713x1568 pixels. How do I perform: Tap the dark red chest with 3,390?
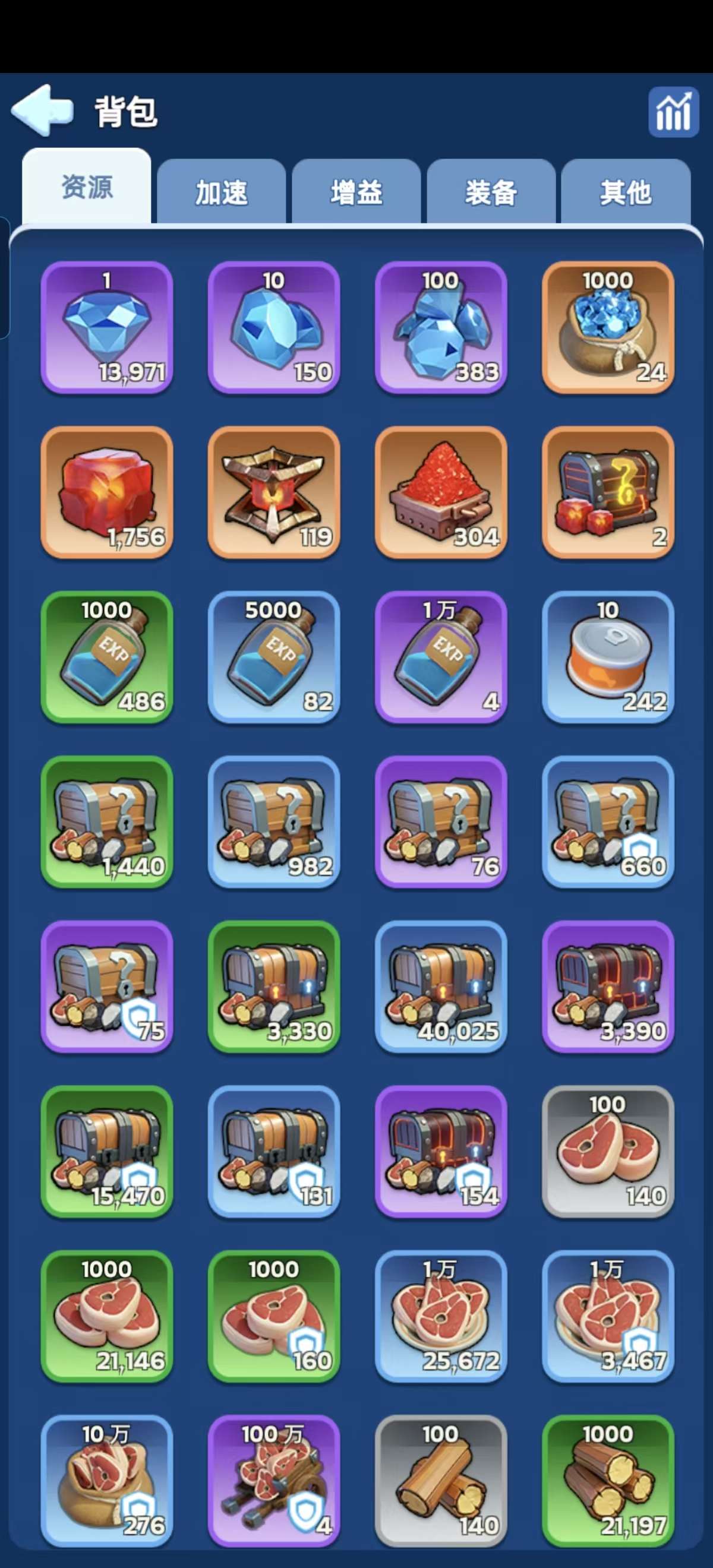[x=608, y=987]
